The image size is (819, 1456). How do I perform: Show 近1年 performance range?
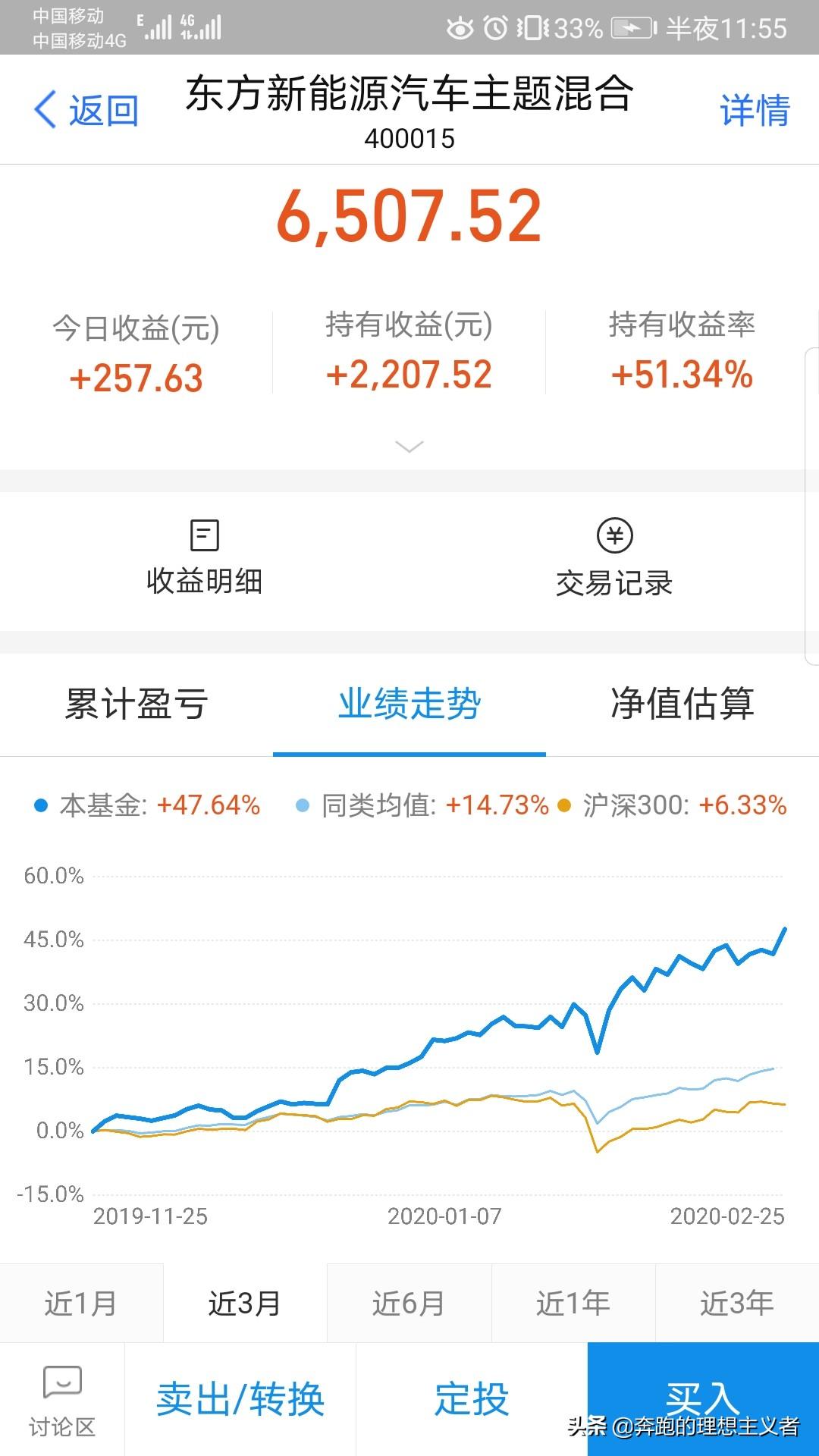coord(573,1303)
